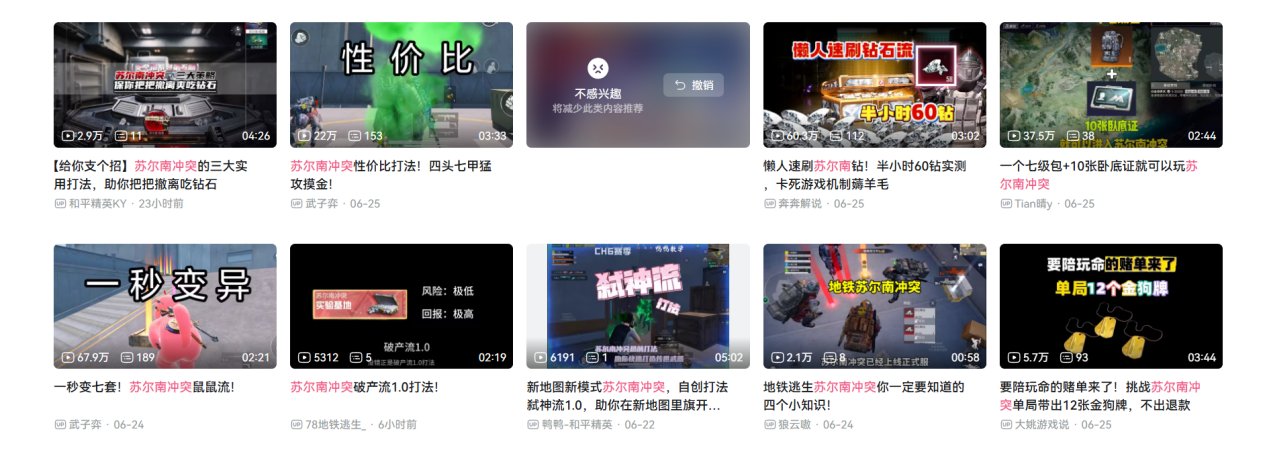Open the 破产流1.0打法 video
The height and width of the screenshot is (450, 1265).
pos(401,306)
